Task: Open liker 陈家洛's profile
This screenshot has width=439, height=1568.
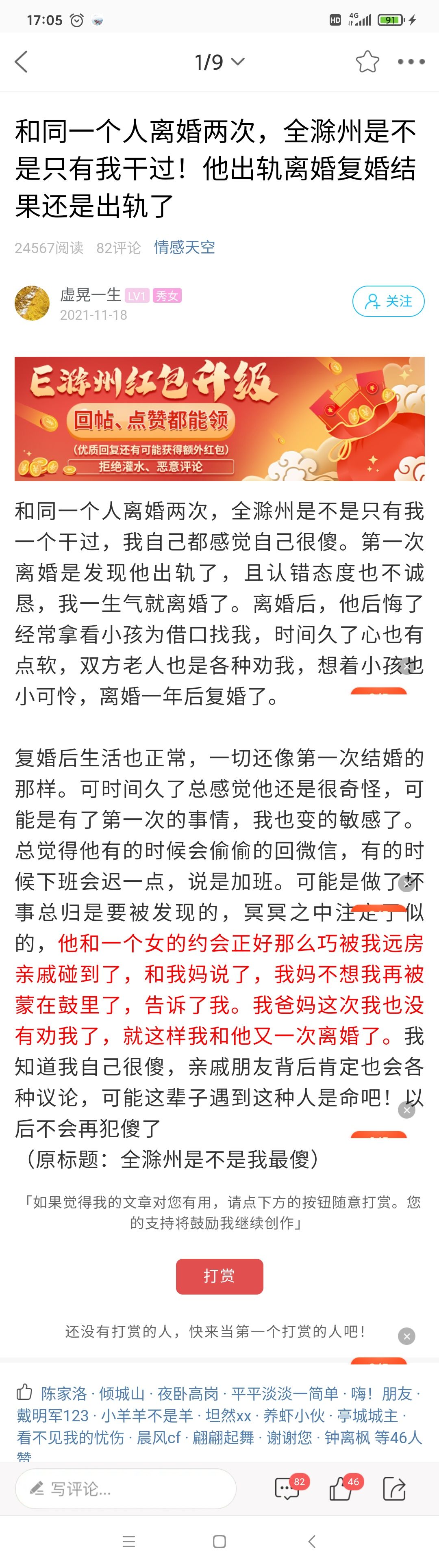Action: [64, 1394]
